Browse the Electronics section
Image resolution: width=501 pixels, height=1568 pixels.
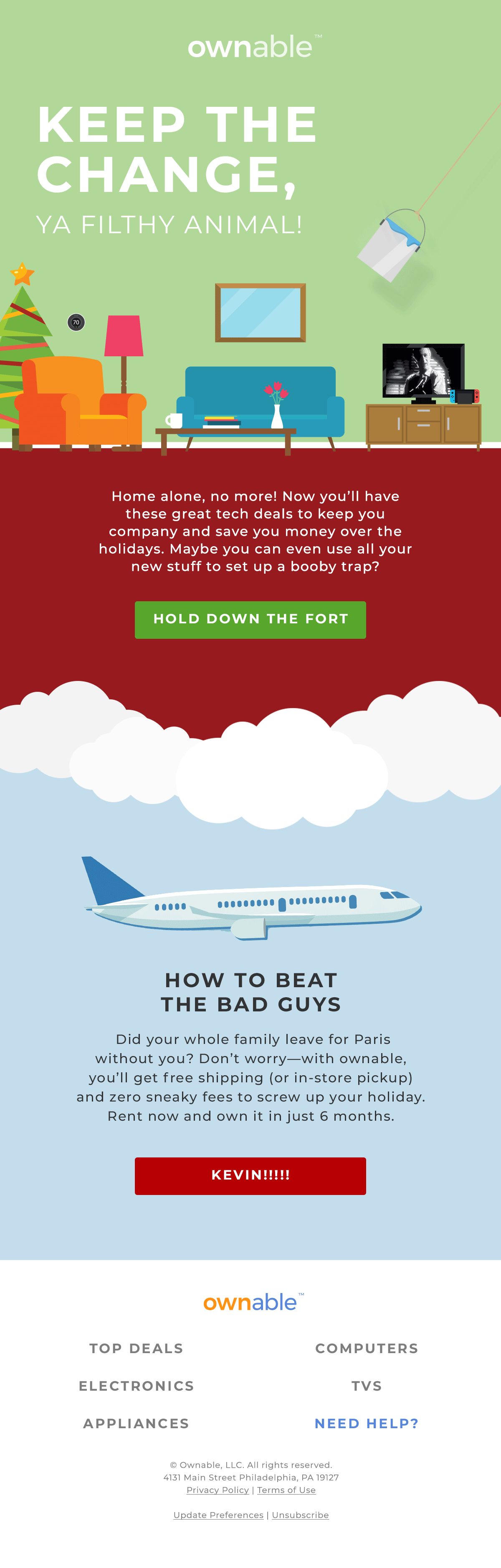[137, 1386]
